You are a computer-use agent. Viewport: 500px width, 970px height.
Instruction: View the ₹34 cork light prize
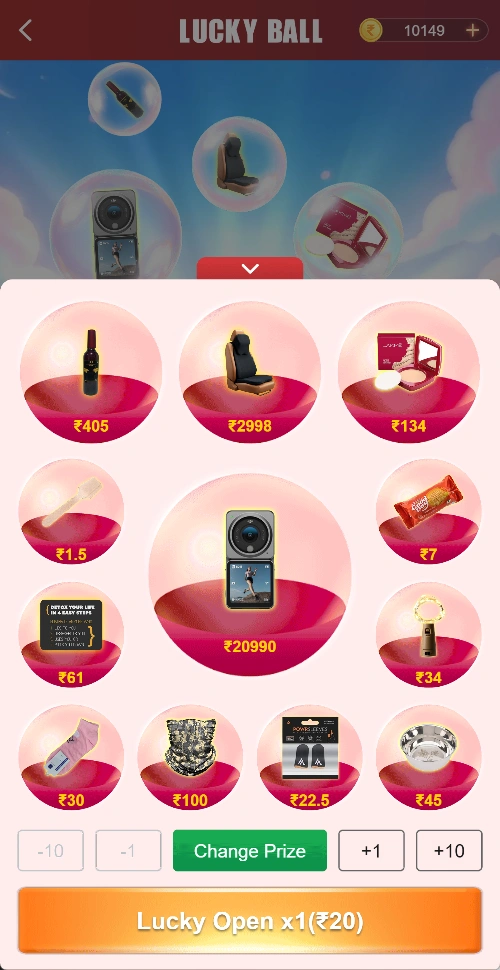point(429,634)
